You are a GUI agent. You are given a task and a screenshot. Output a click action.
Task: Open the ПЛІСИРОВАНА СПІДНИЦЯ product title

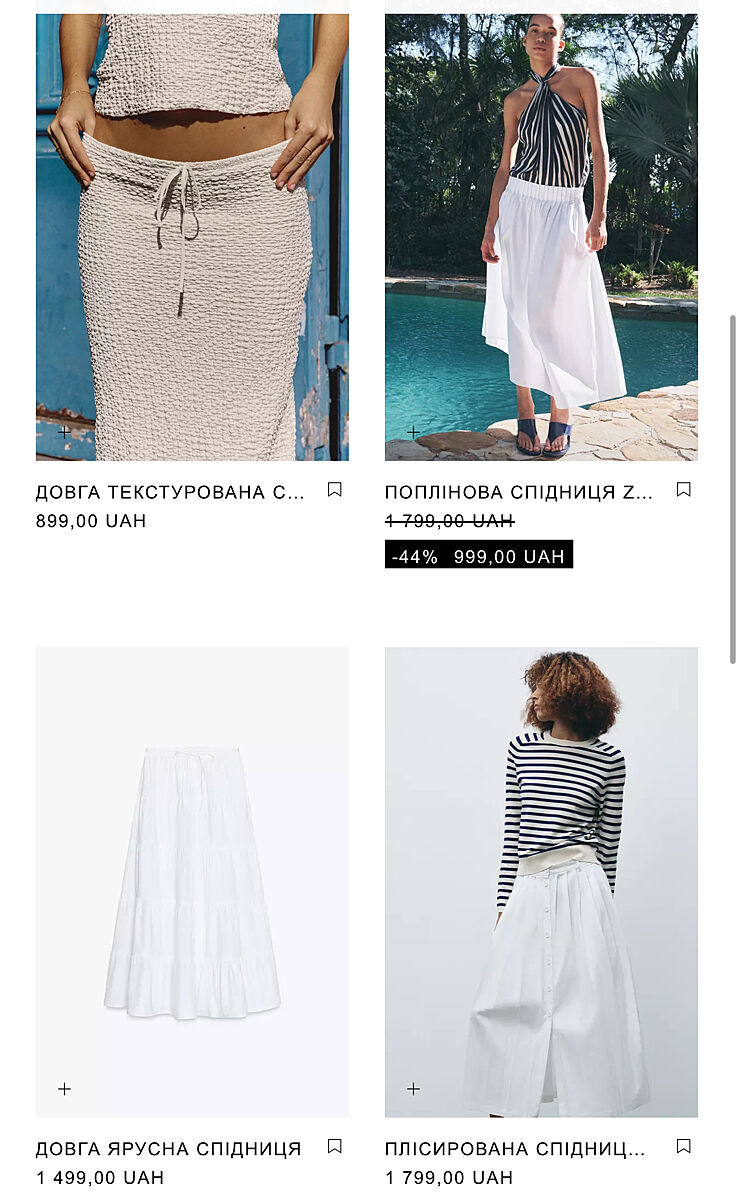pos(514,1149)
